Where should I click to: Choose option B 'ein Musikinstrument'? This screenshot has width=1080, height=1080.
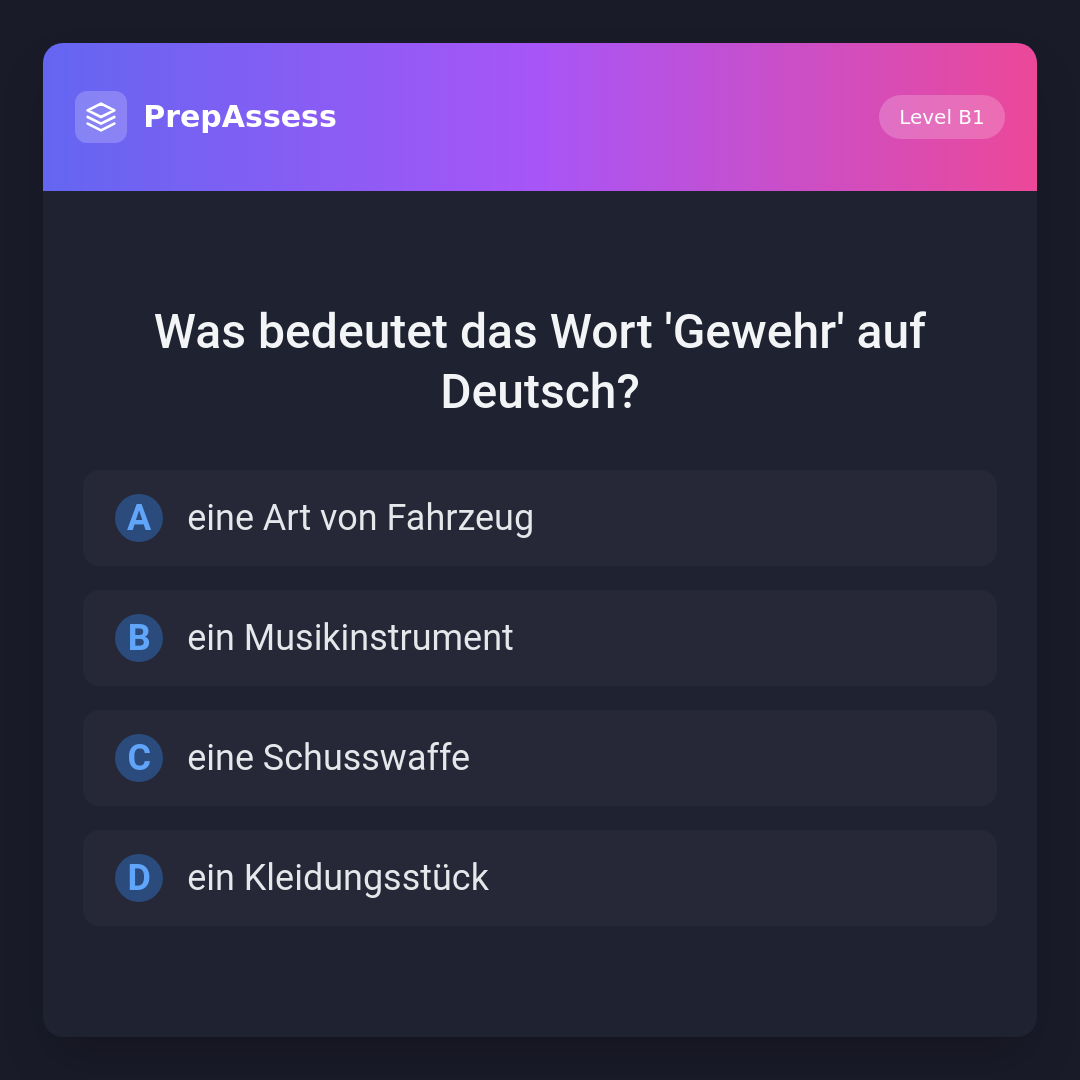coord(539,638)
